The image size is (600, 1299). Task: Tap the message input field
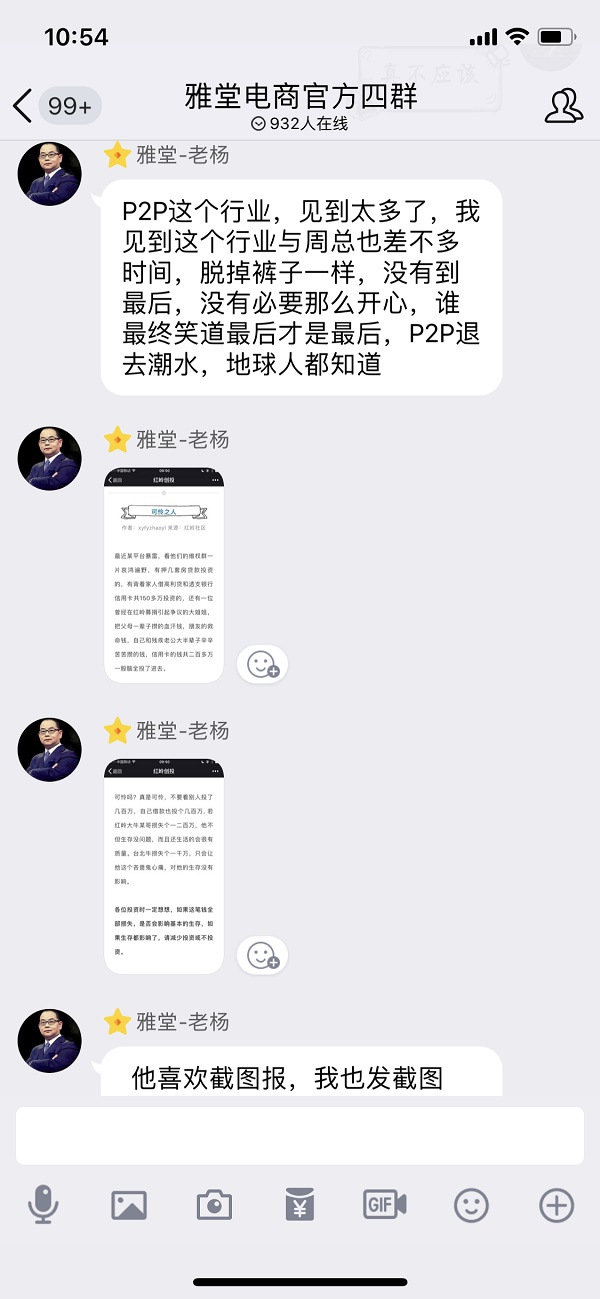(300, 1135)
